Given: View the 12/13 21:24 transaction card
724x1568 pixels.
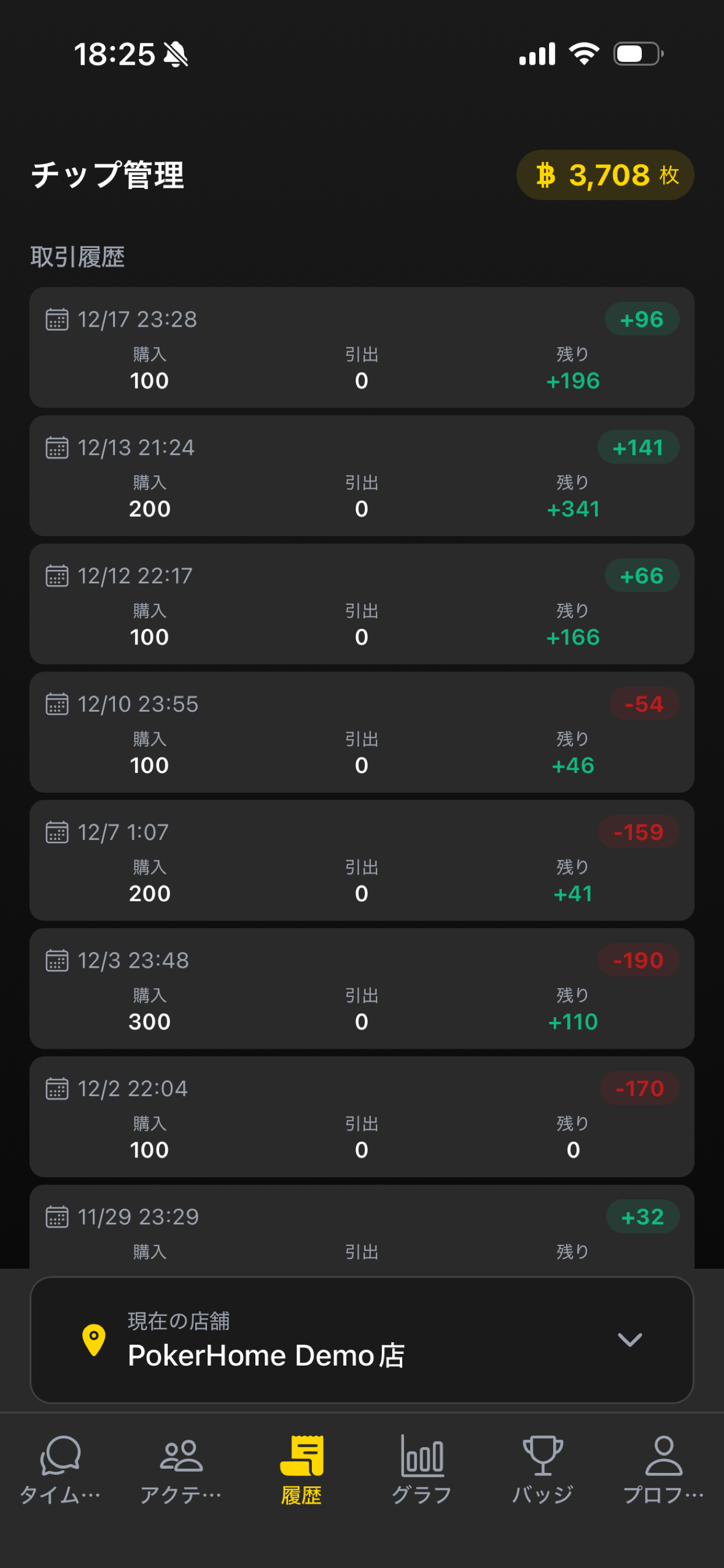Looking at the screenshot, I should pos(362,476).
